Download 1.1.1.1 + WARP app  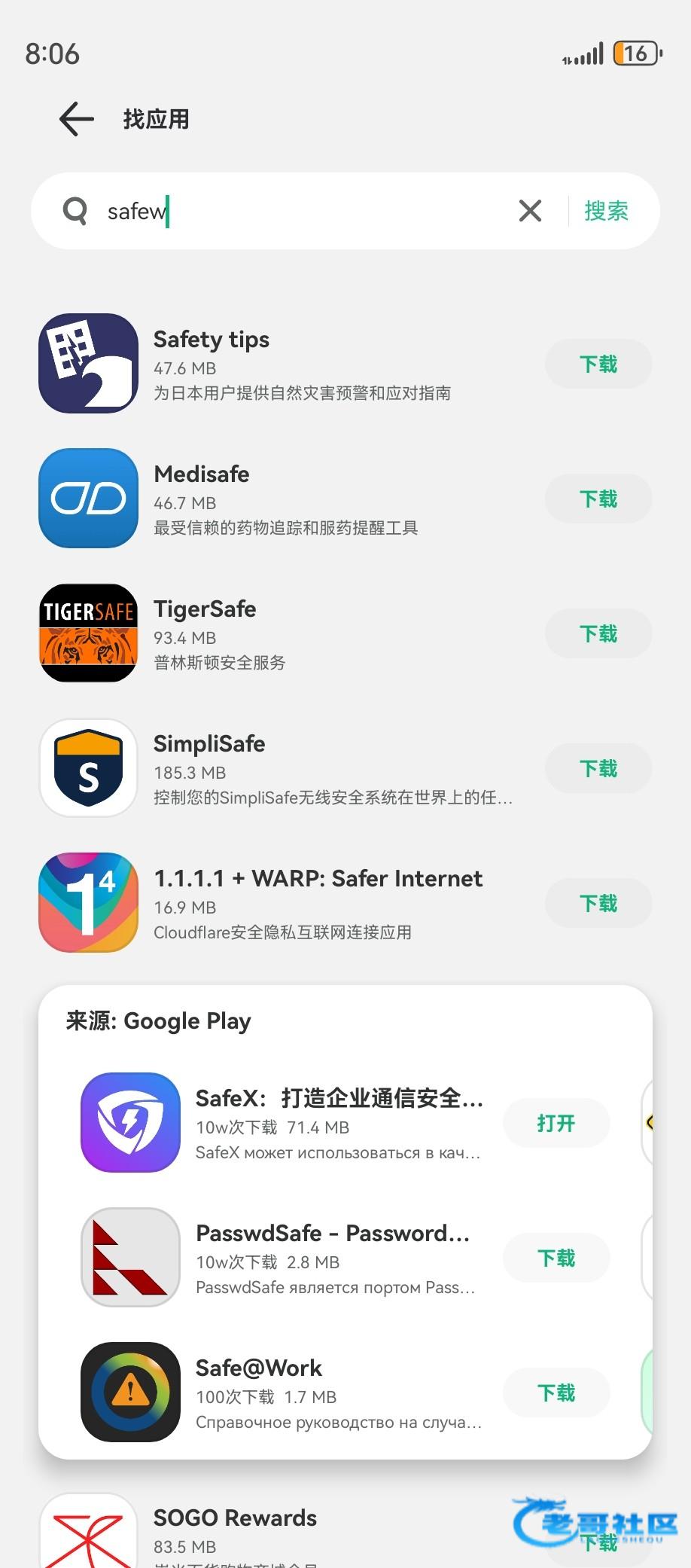tap(598, 903)
